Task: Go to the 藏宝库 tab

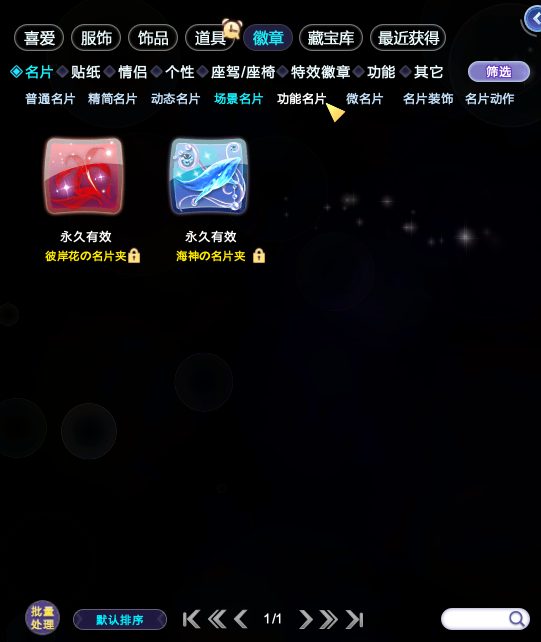Action: coord(330,38)
